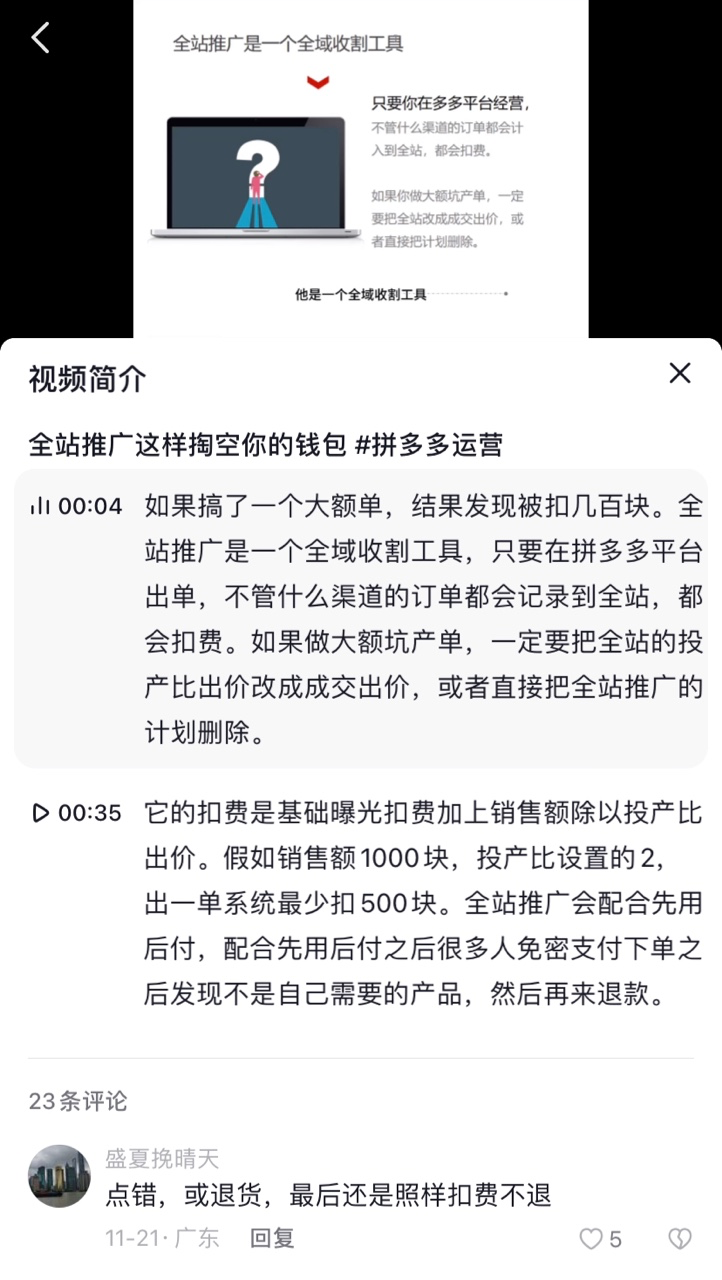Image resolution: width=722 pixels, height=1280 pixels.
Task: Close the 视频简介 panel
Action: (680, 373)
